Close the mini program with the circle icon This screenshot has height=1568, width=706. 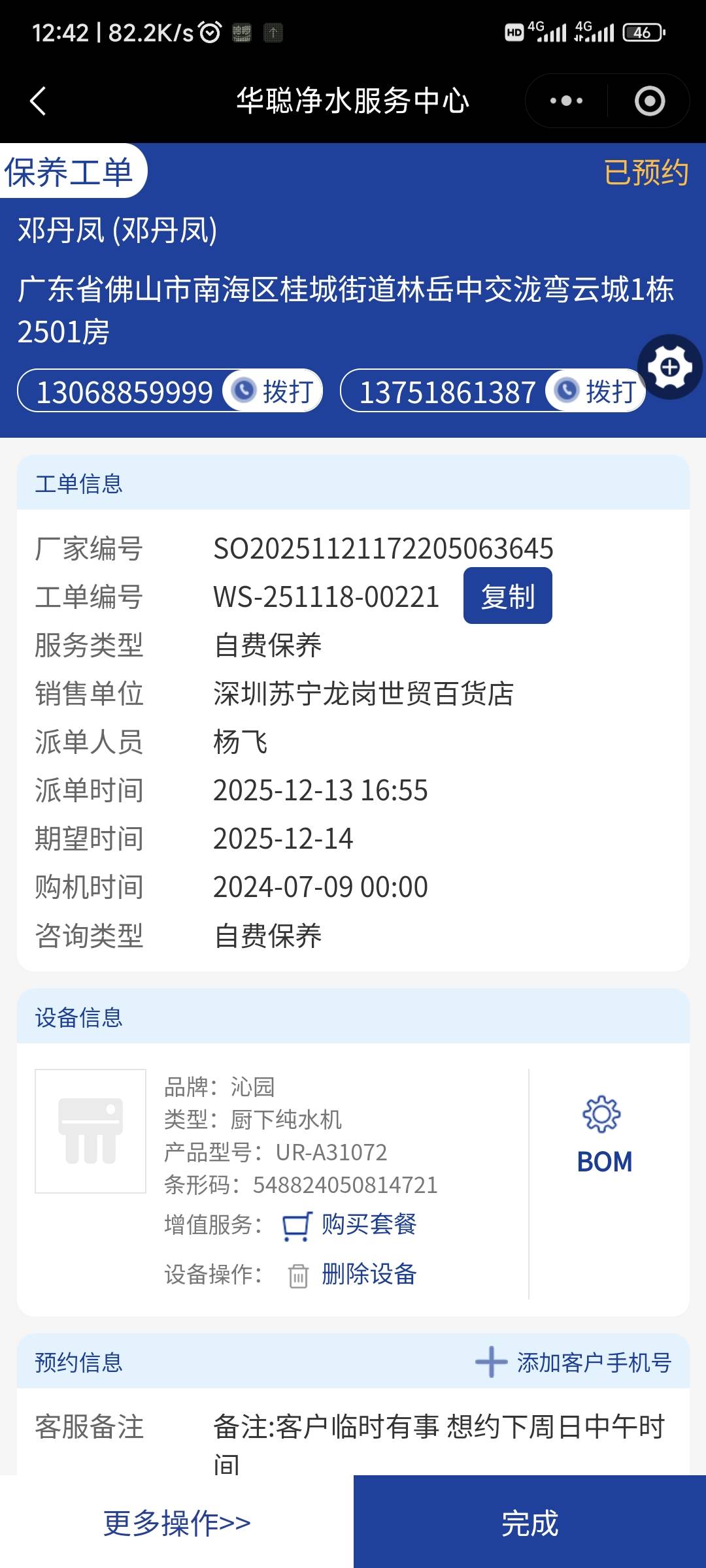tap(649, 101)
